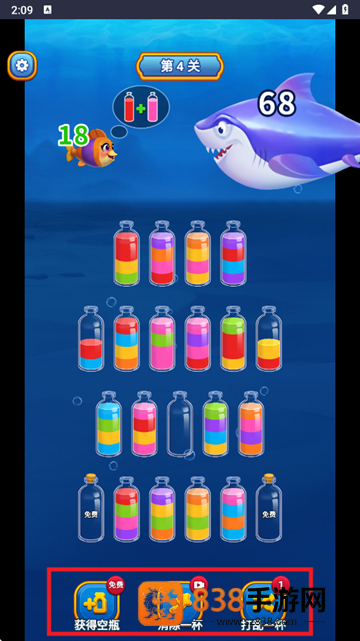Select the half-filled bottle with yellow over red

(x=269, y=339)
